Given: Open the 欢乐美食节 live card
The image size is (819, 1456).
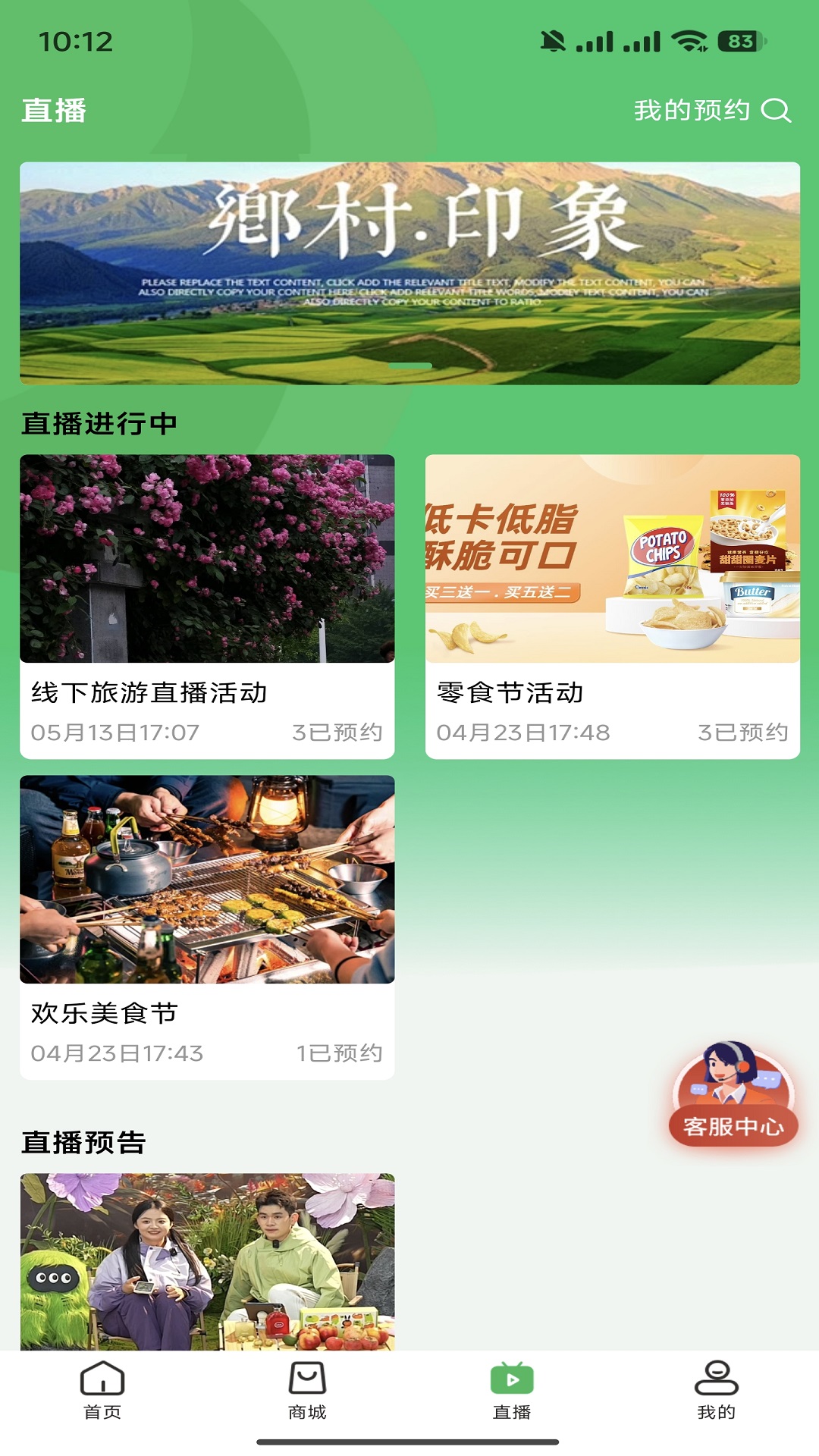Looking at the screenshot, I should 207,925.
